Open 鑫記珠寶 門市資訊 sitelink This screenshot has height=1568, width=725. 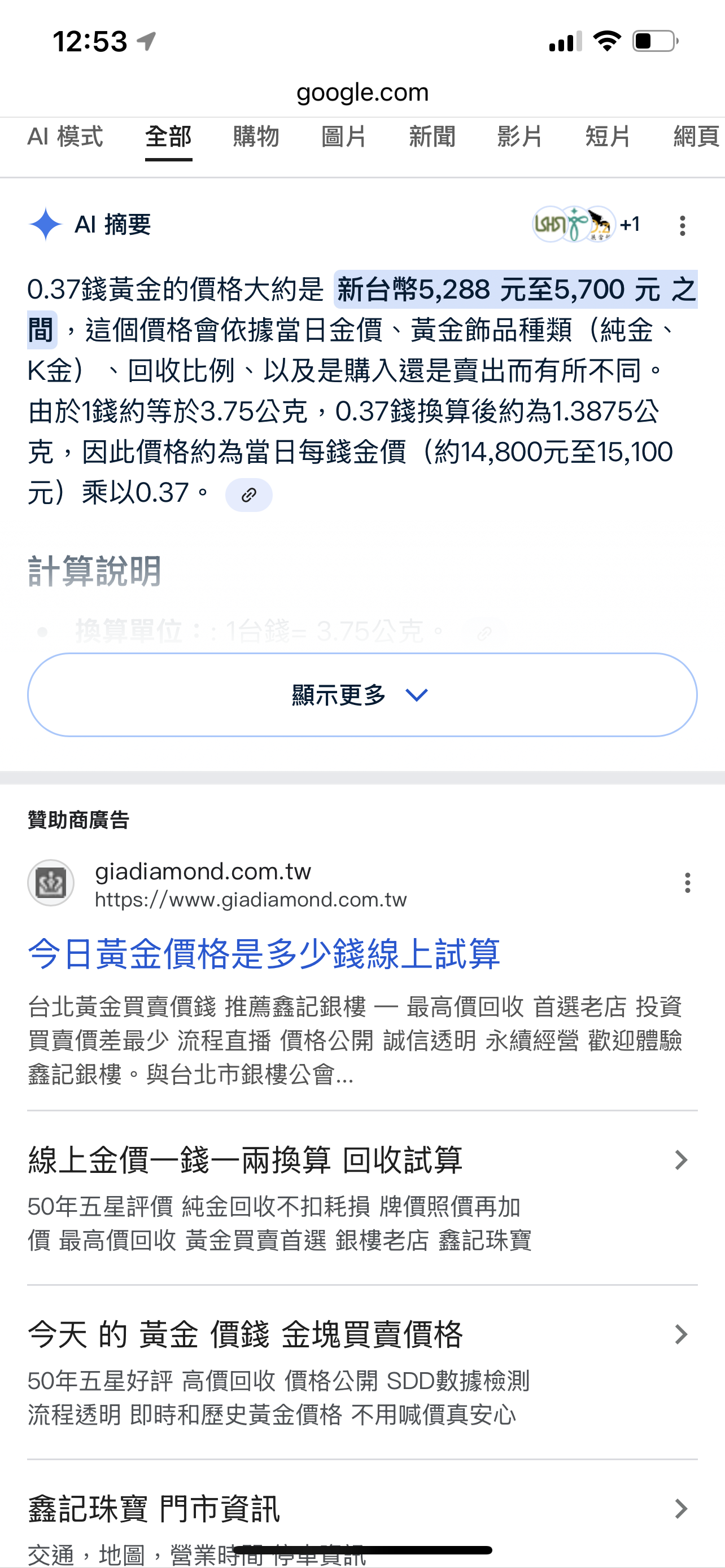[x=154, y=1508]
